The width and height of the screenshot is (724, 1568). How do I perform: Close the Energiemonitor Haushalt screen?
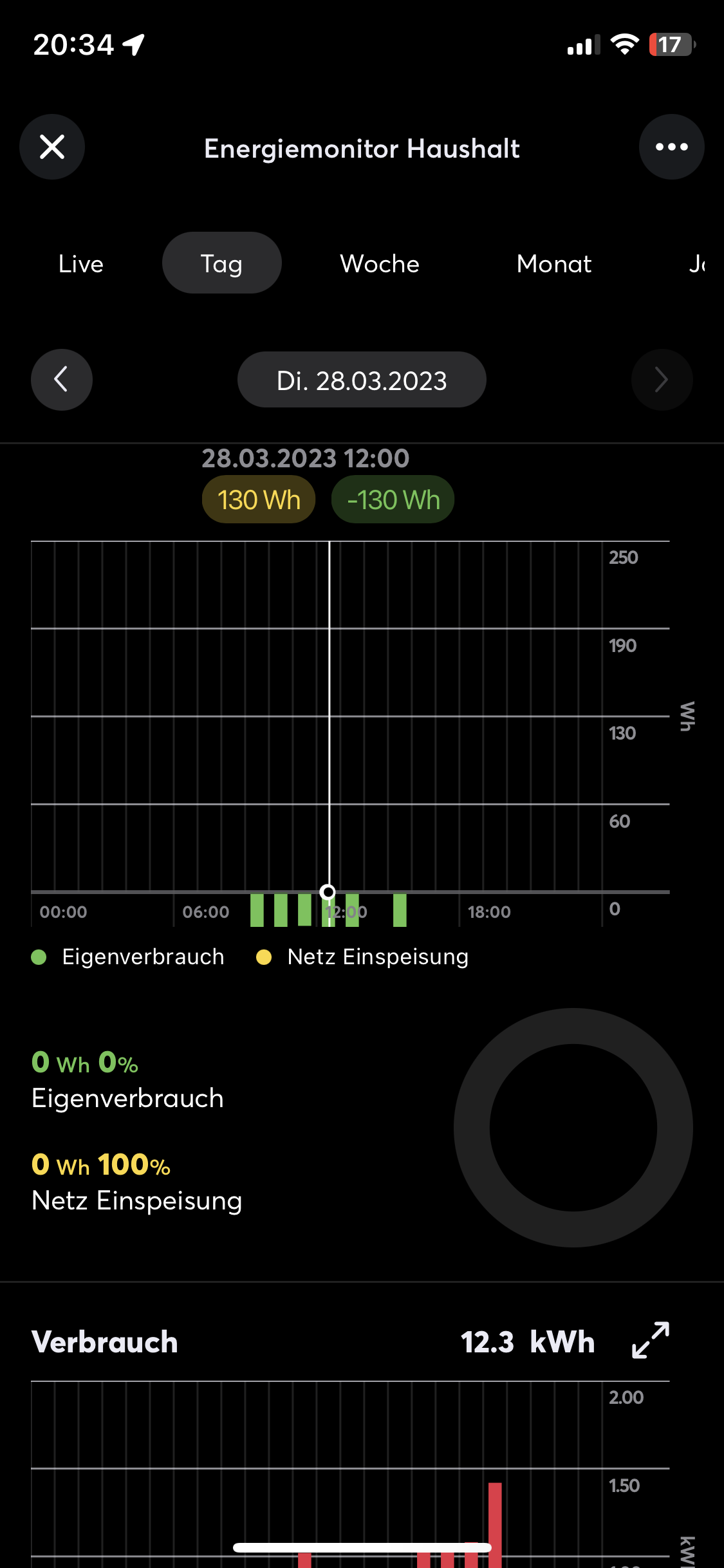click(52, 147)
